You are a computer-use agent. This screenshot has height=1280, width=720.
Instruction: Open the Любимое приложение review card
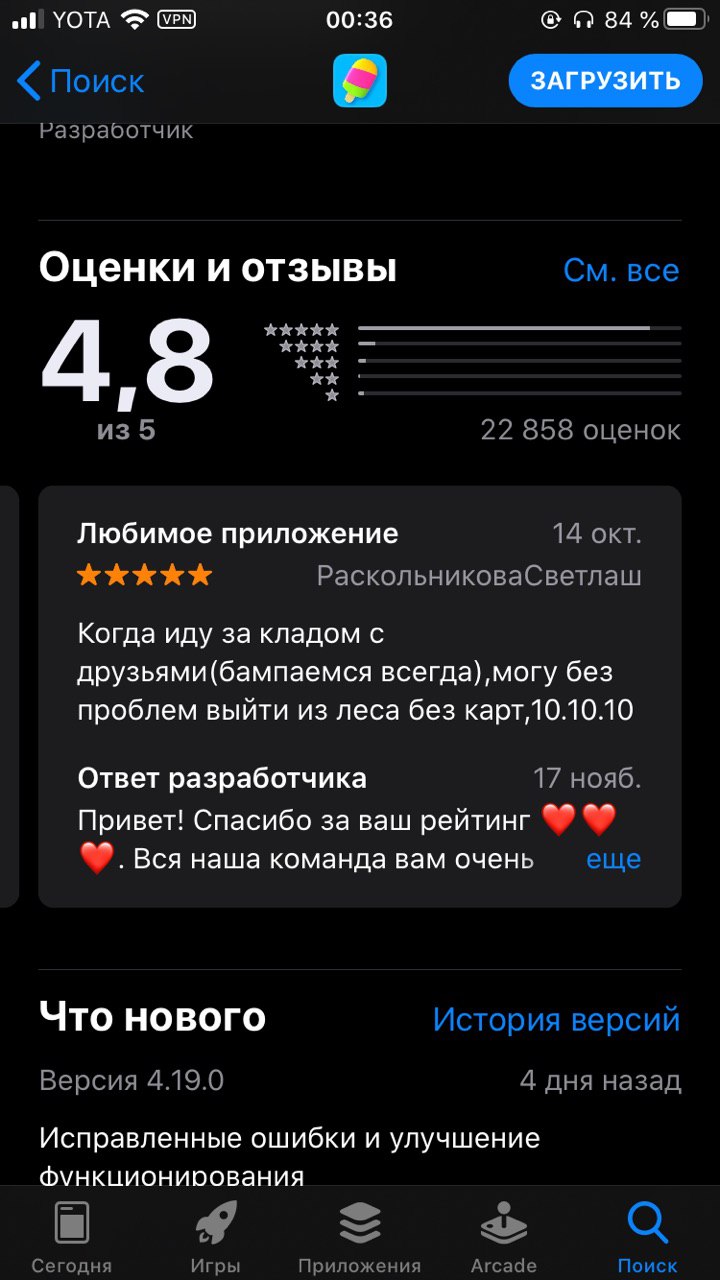tap(360, 696)
